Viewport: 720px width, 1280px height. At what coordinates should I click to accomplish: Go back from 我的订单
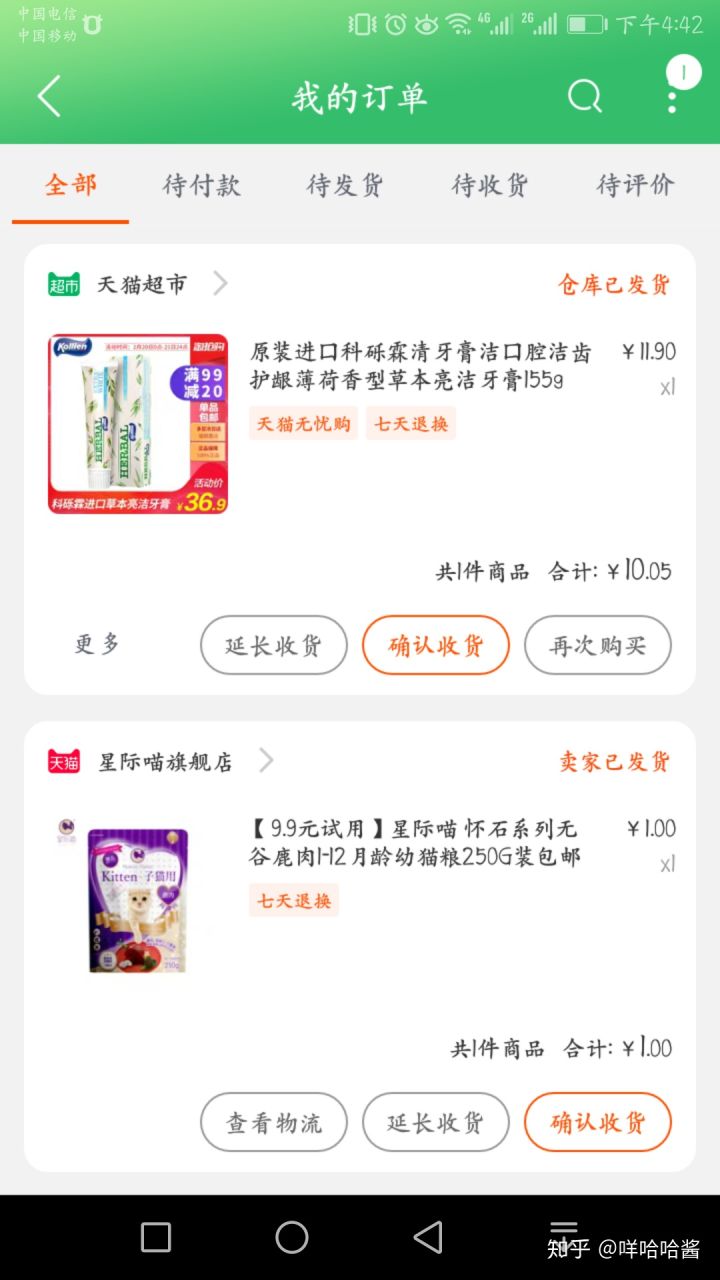(x=49, y=97)
